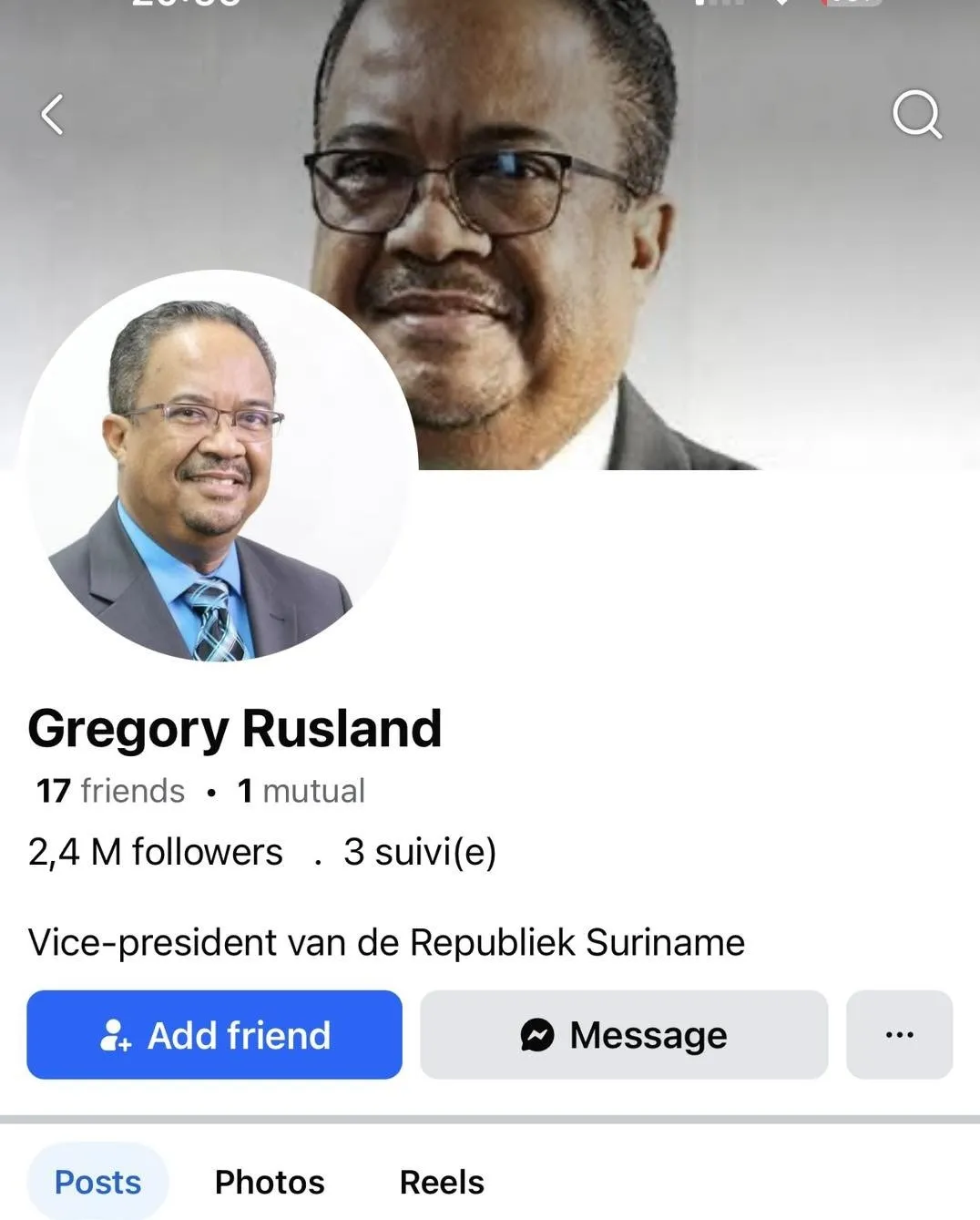Image resolution: width=980 pixels, height=1220 pixels.
Task: View the 17 friends list
Action: tap(110, 791)
